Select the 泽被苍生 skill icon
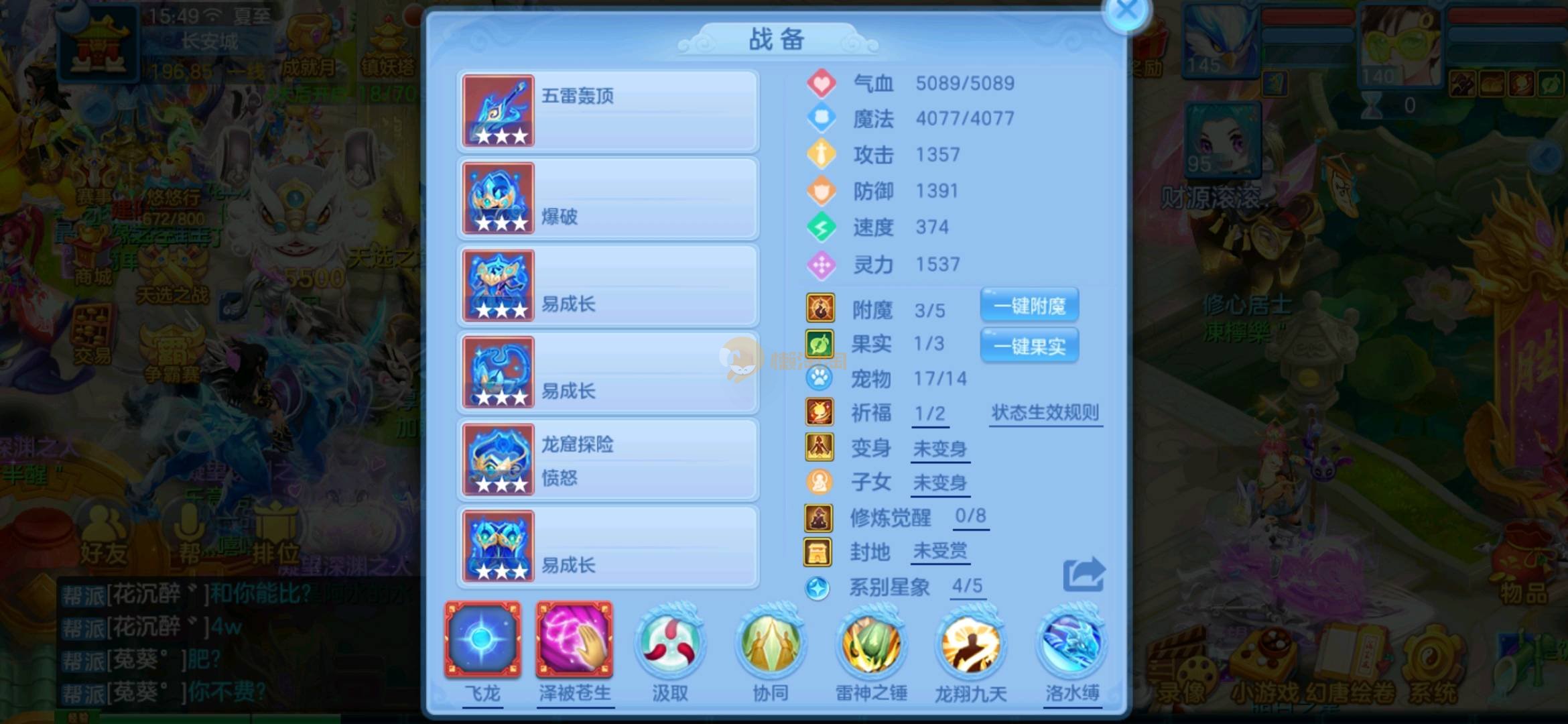1568x724 pixels. click(574, 640)
